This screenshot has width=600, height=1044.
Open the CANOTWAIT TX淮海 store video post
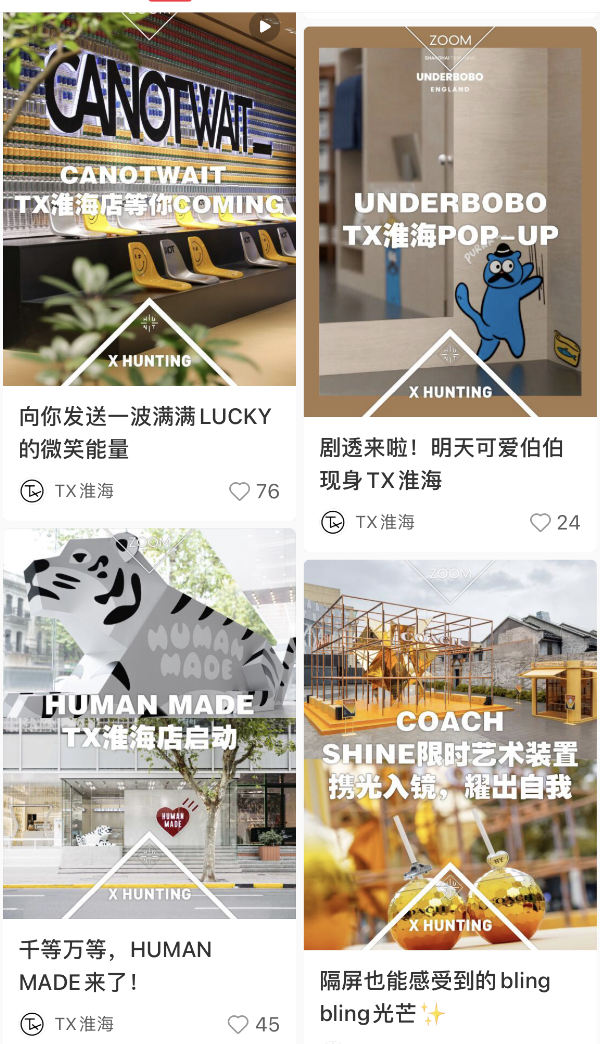click(150, 200)
